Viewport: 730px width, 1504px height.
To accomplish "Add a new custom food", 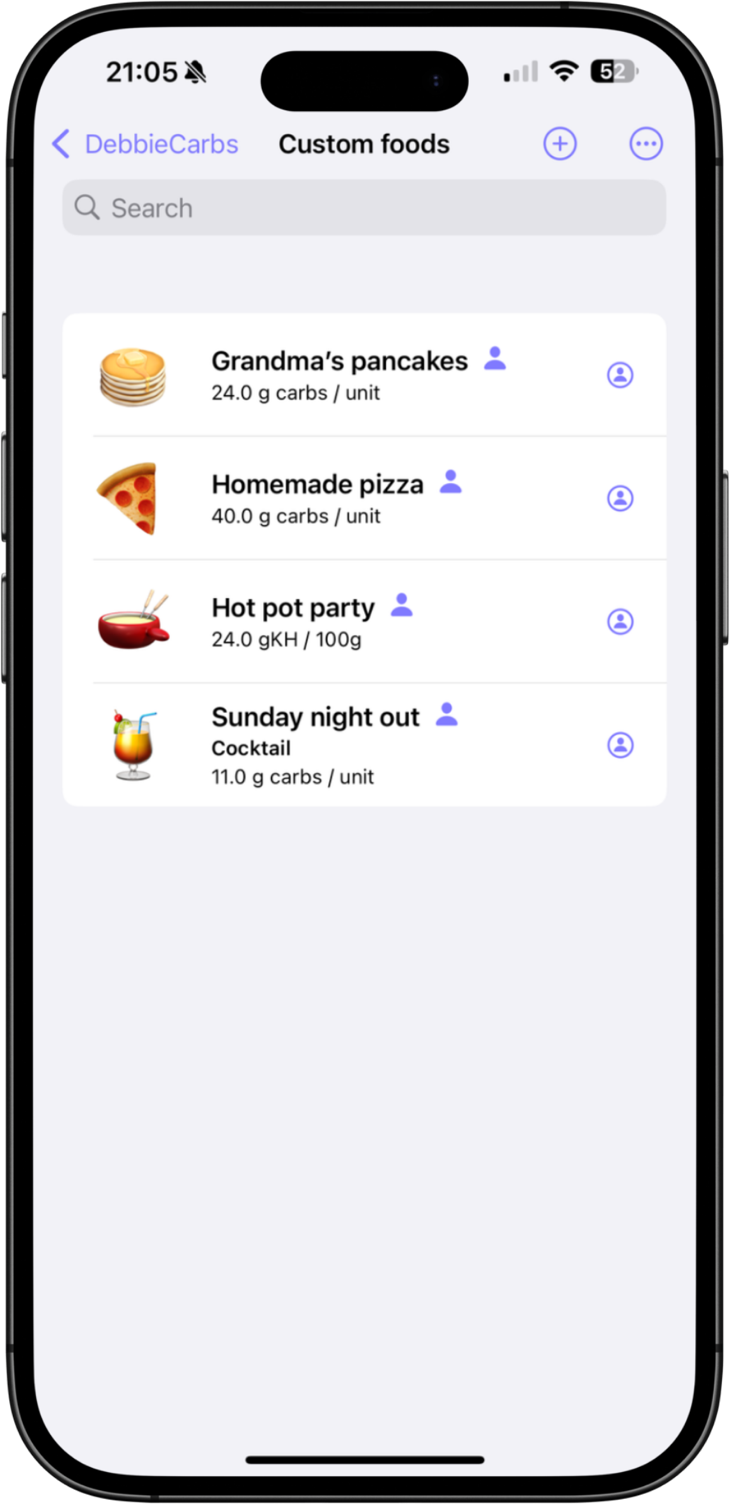I will (560, 144).
